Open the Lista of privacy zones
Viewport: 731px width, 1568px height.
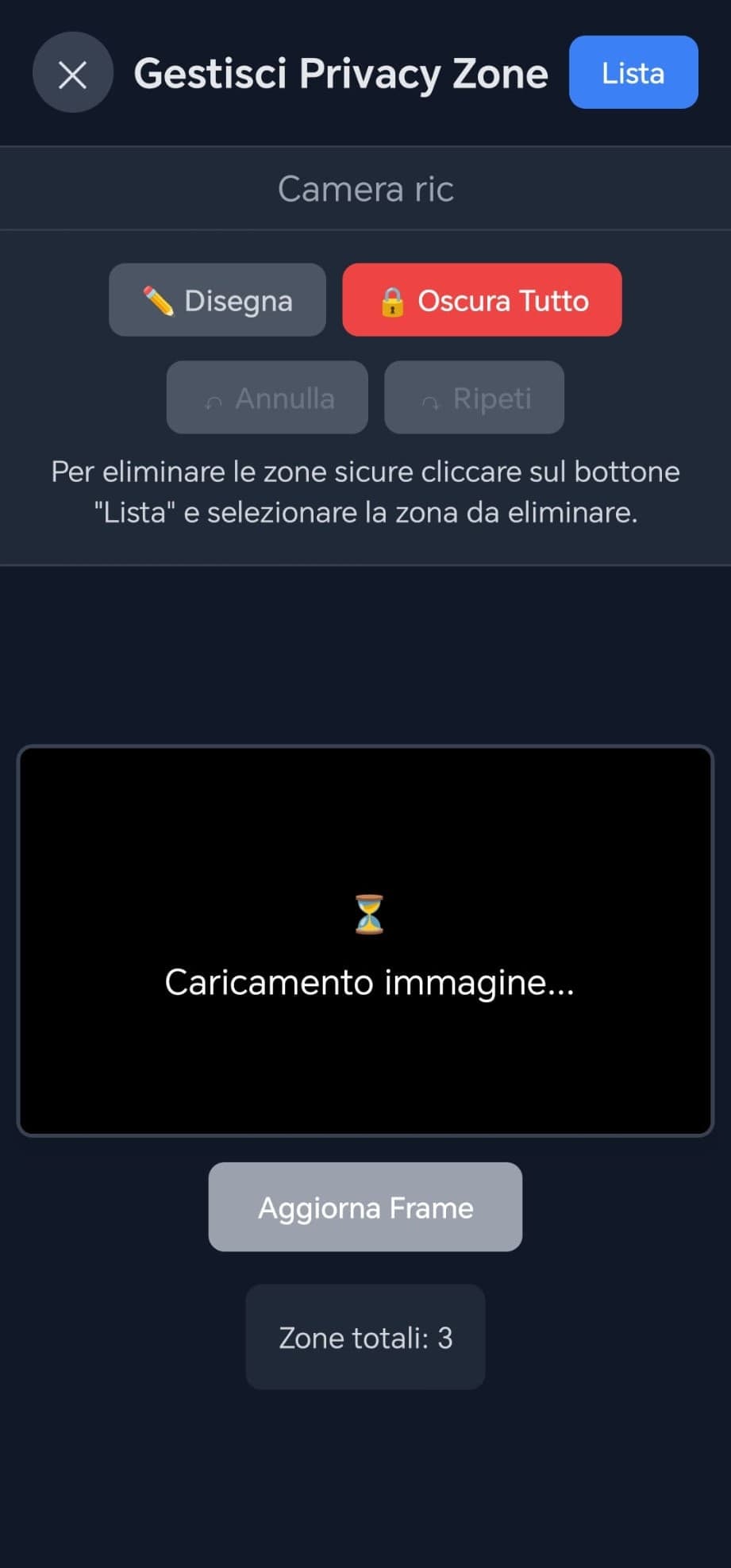click(633, 72)
